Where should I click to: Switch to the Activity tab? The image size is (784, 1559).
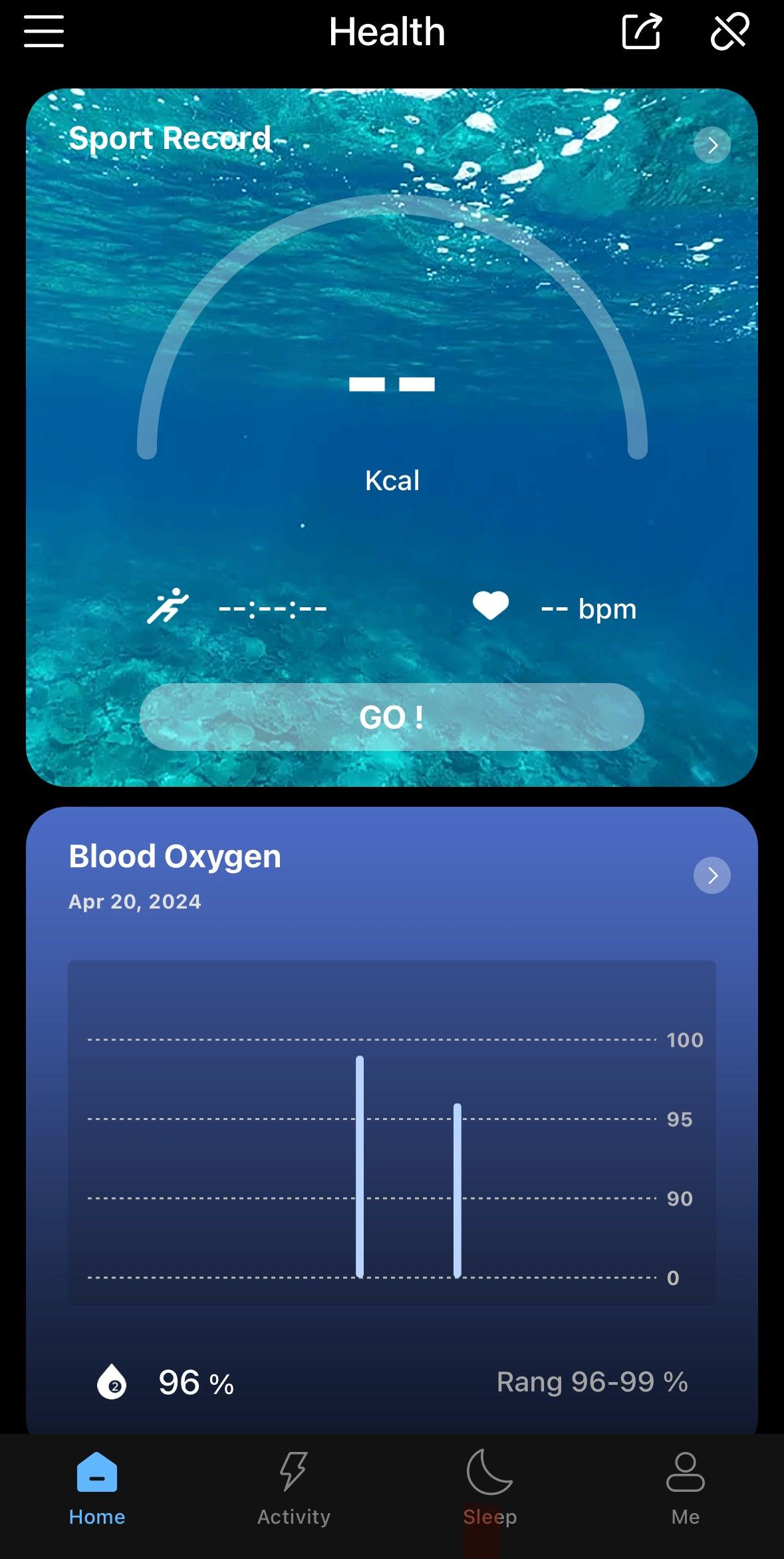pyautogui.click(x=293, y=1488)
